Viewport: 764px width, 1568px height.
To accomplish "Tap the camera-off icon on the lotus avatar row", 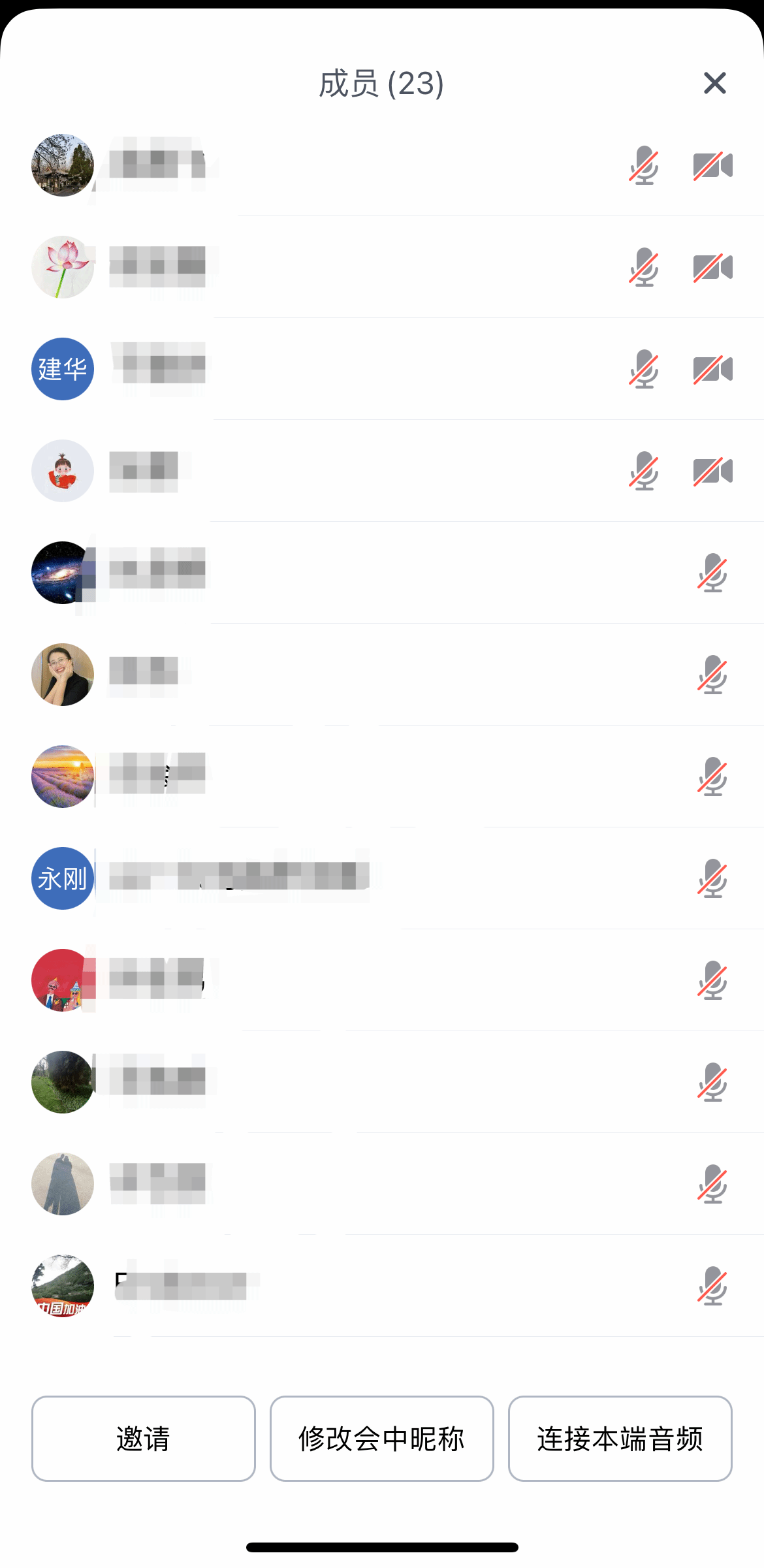I will 712,267.
